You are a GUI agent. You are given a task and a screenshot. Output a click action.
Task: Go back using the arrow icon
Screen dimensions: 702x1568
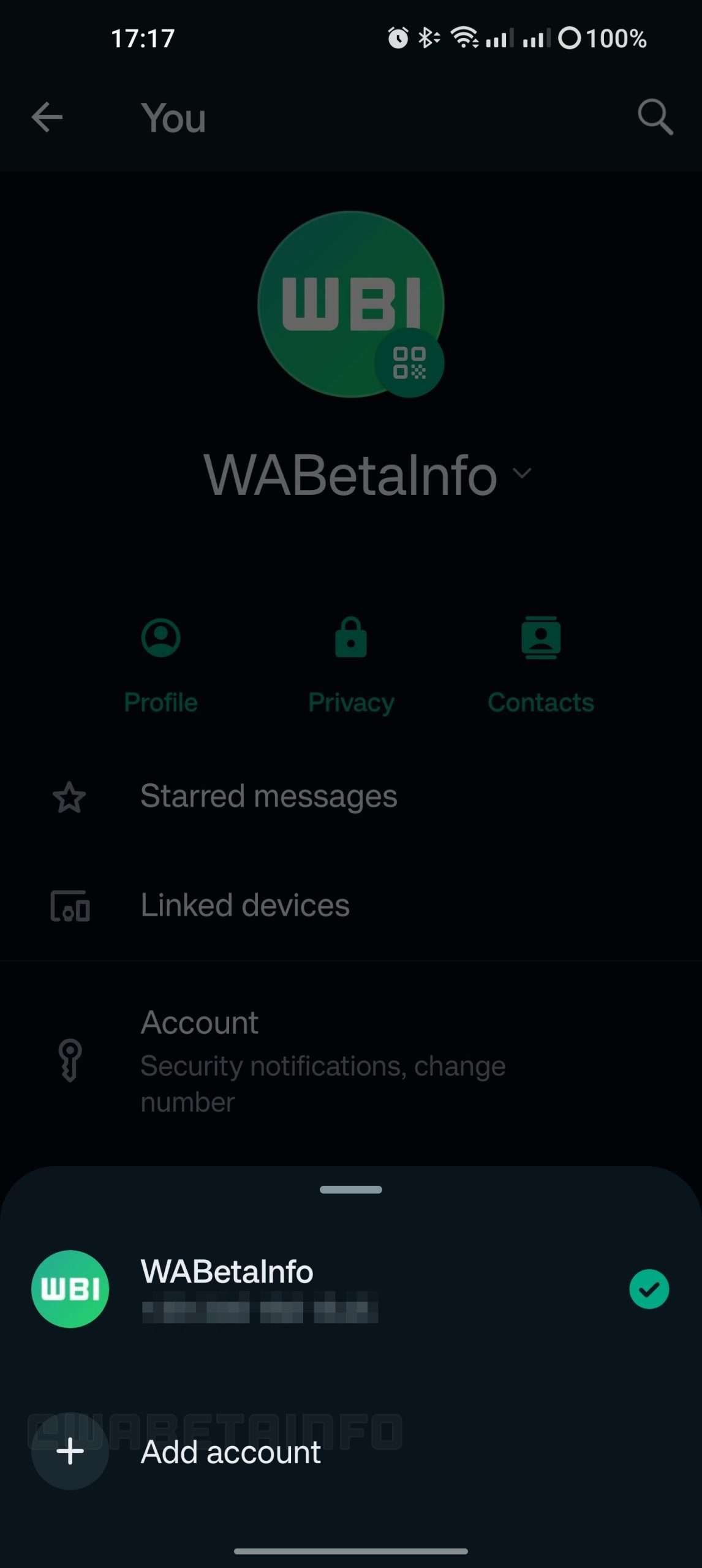click(x=47, y=117)
